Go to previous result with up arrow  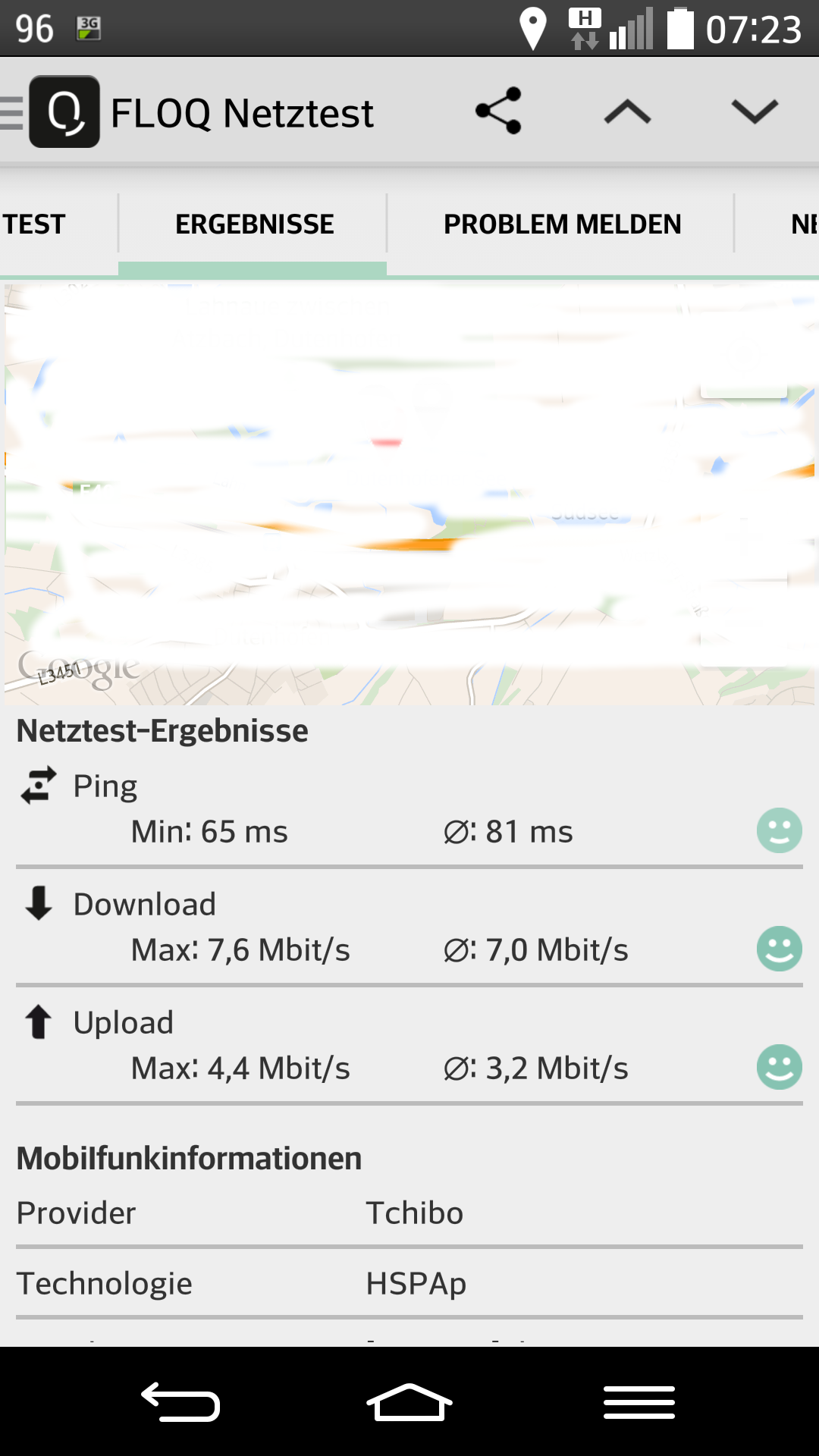point(627,113)
